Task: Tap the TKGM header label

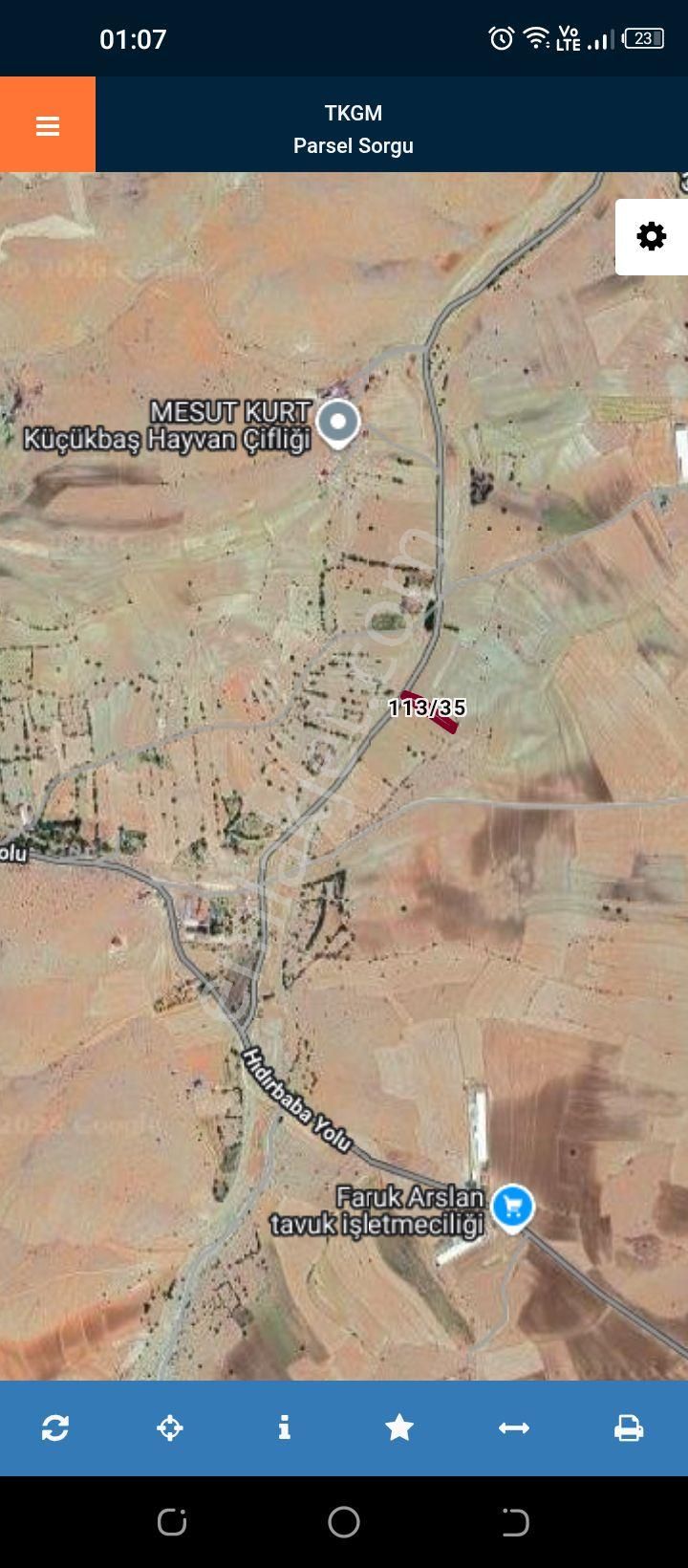Action: 354,113
